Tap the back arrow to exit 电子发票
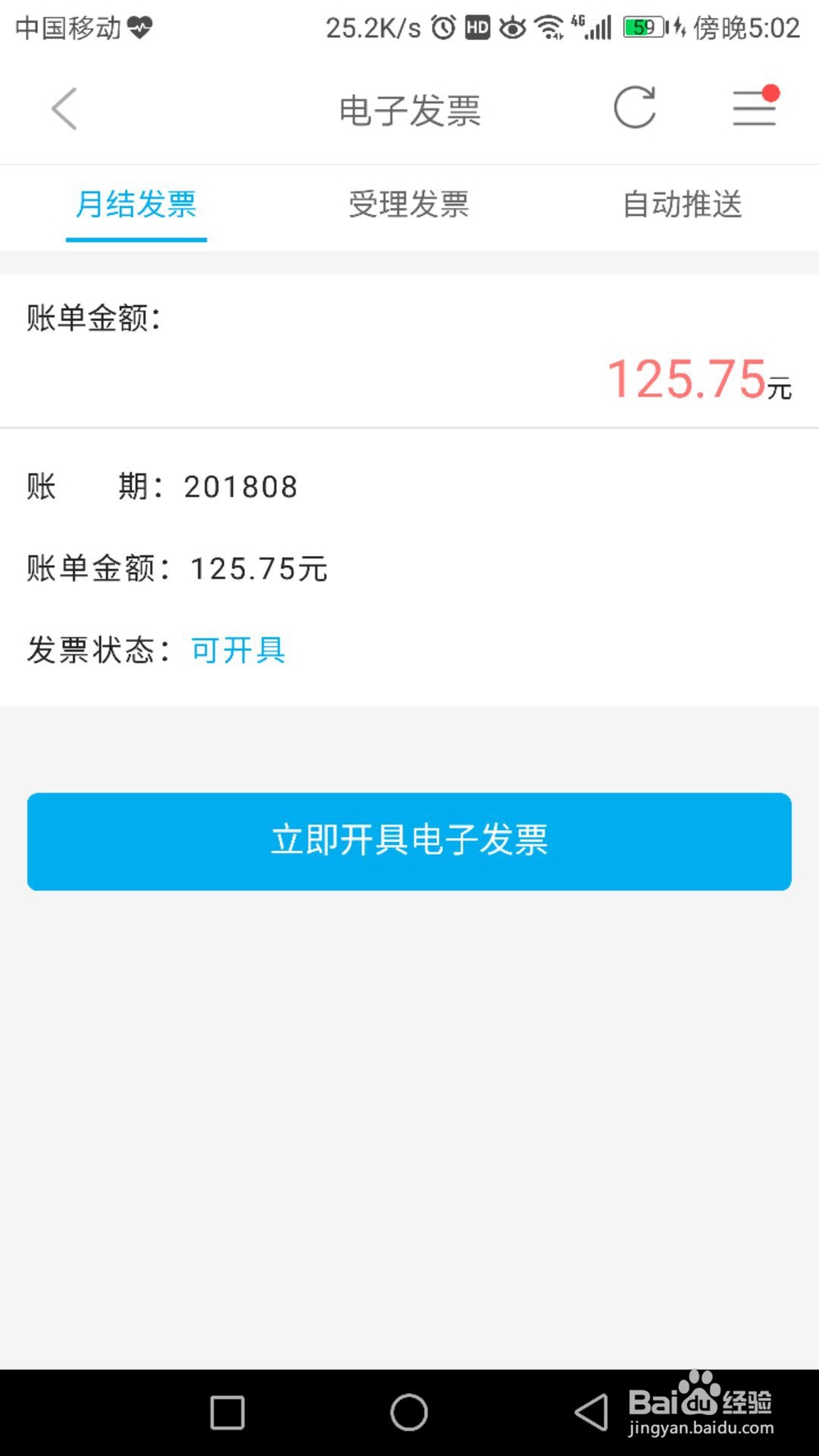819x1456 pixels. pyautogui.click(x=64, y=108)
